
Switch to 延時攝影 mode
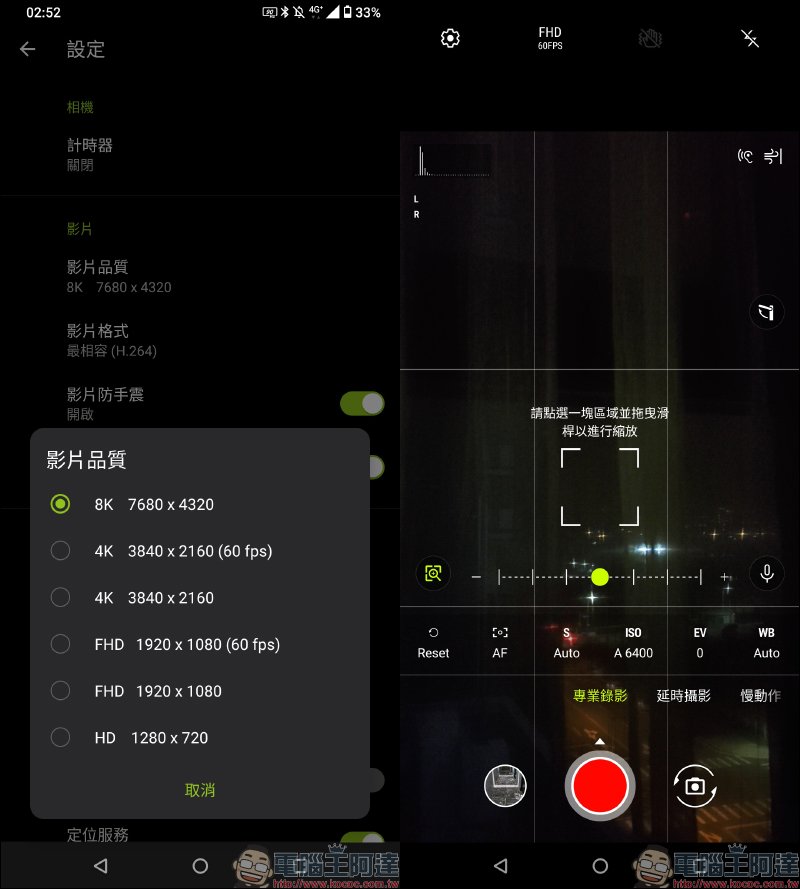[x=683, y=696]
